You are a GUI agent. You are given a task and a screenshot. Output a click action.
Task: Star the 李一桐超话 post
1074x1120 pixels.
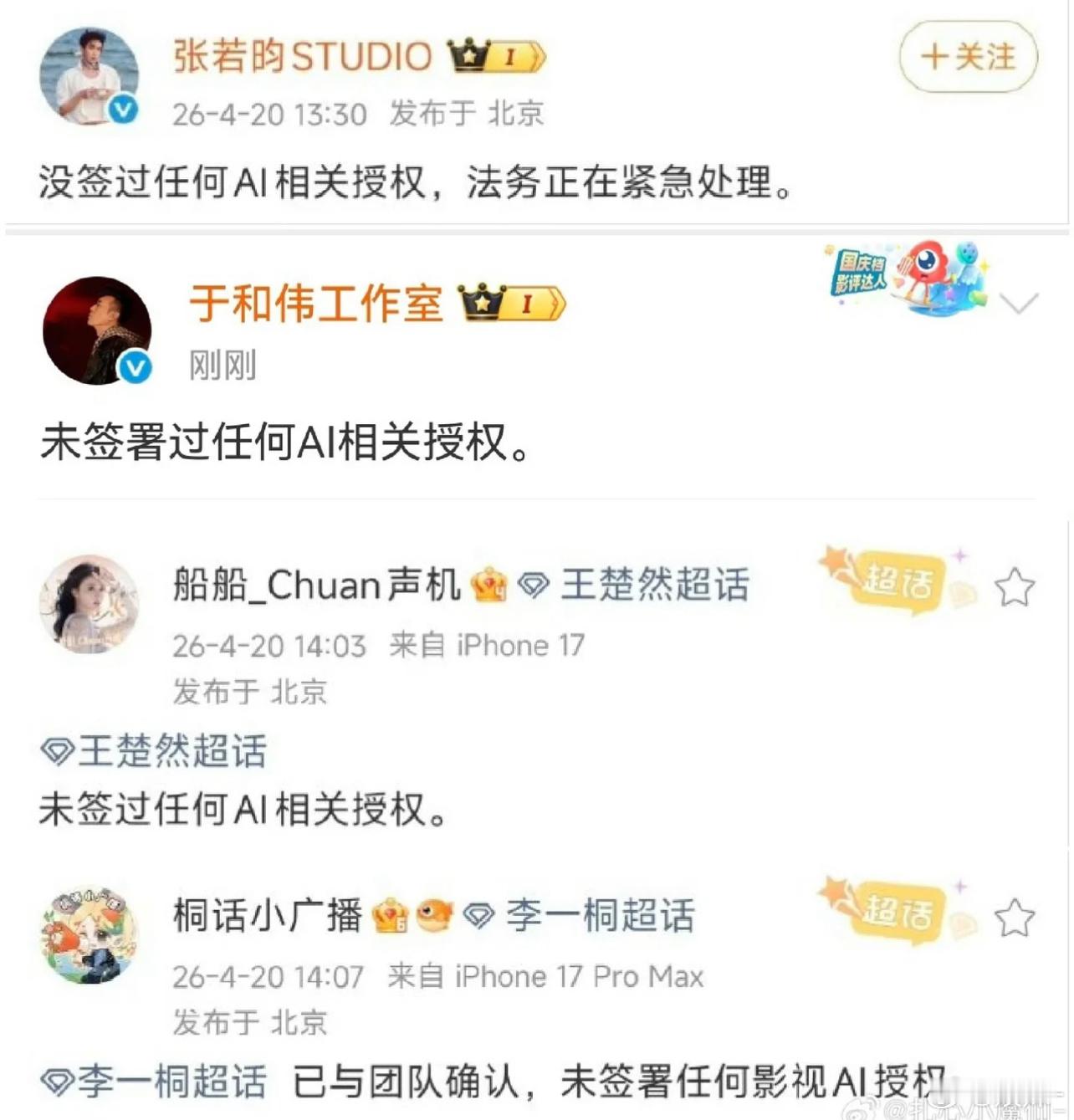click(x=1015, y=913)
